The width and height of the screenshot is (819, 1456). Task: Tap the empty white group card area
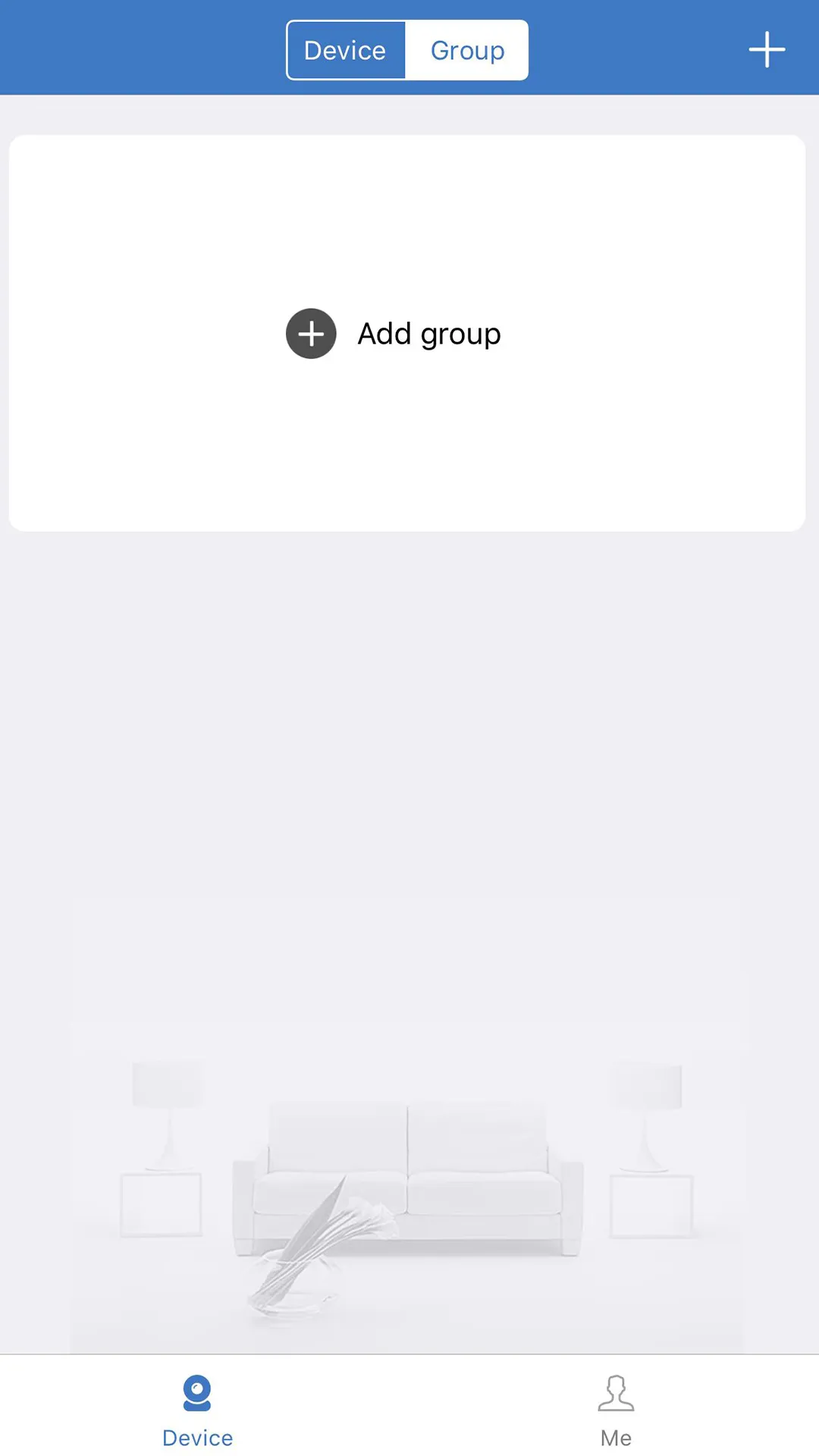408,334
